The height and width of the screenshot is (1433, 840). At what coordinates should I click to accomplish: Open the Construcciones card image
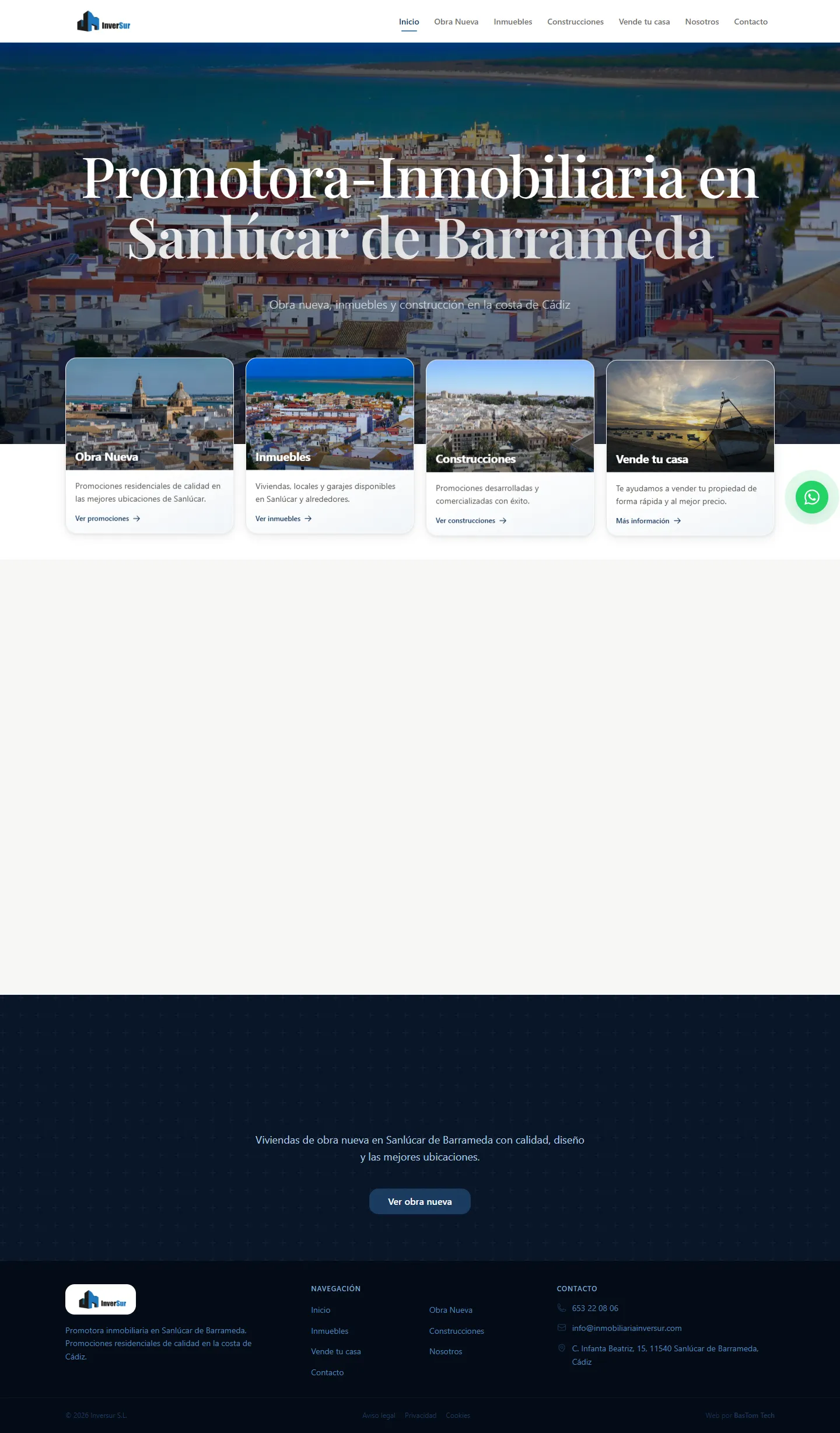tap(510, 416)
